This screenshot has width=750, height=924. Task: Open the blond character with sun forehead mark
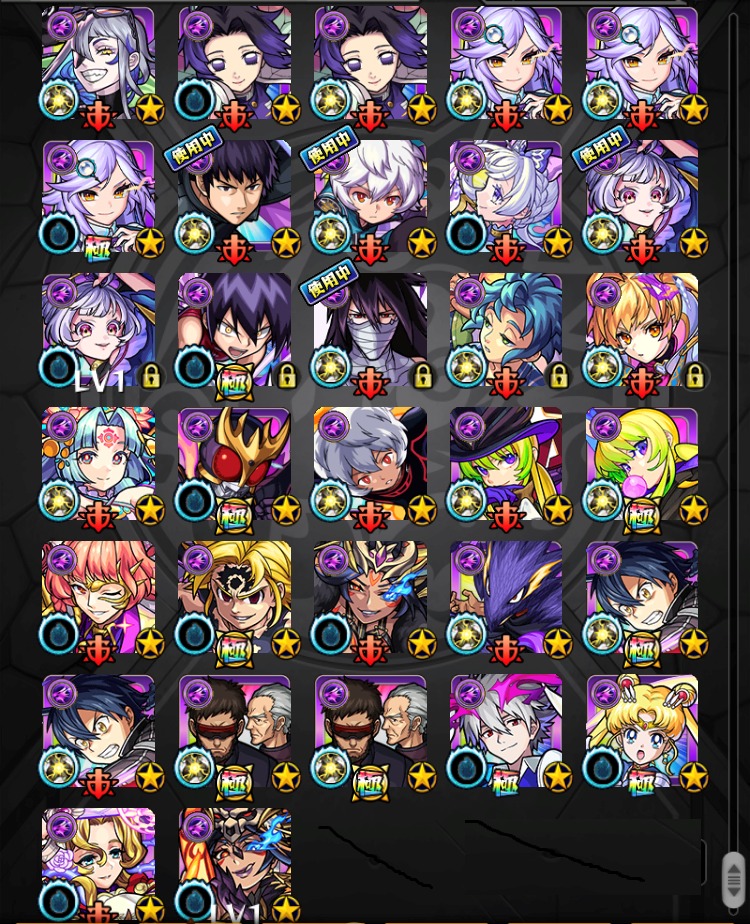234,599
